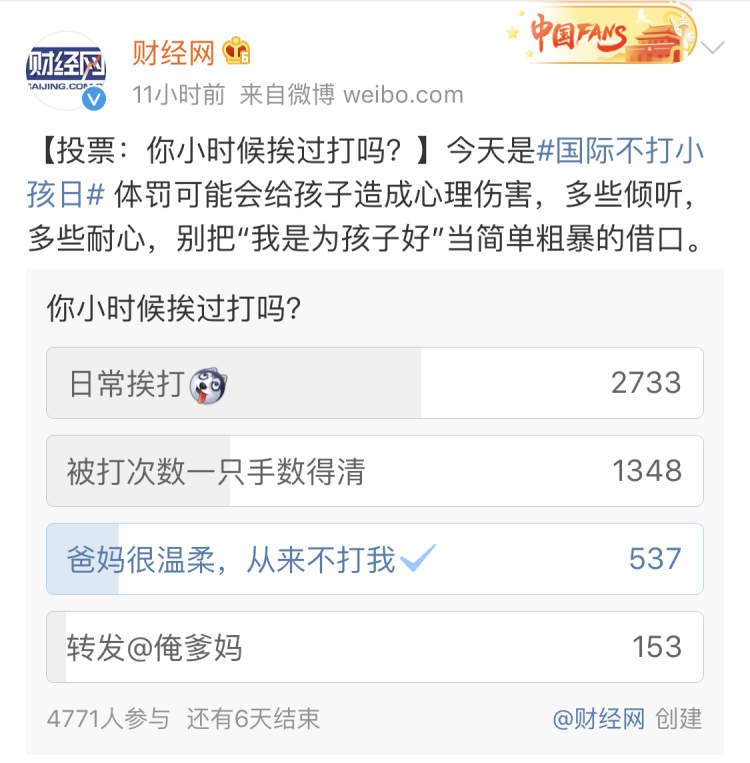
Task: Choose 被打次数一只手数得清 poll option
Action: click(x=375, y=471)
